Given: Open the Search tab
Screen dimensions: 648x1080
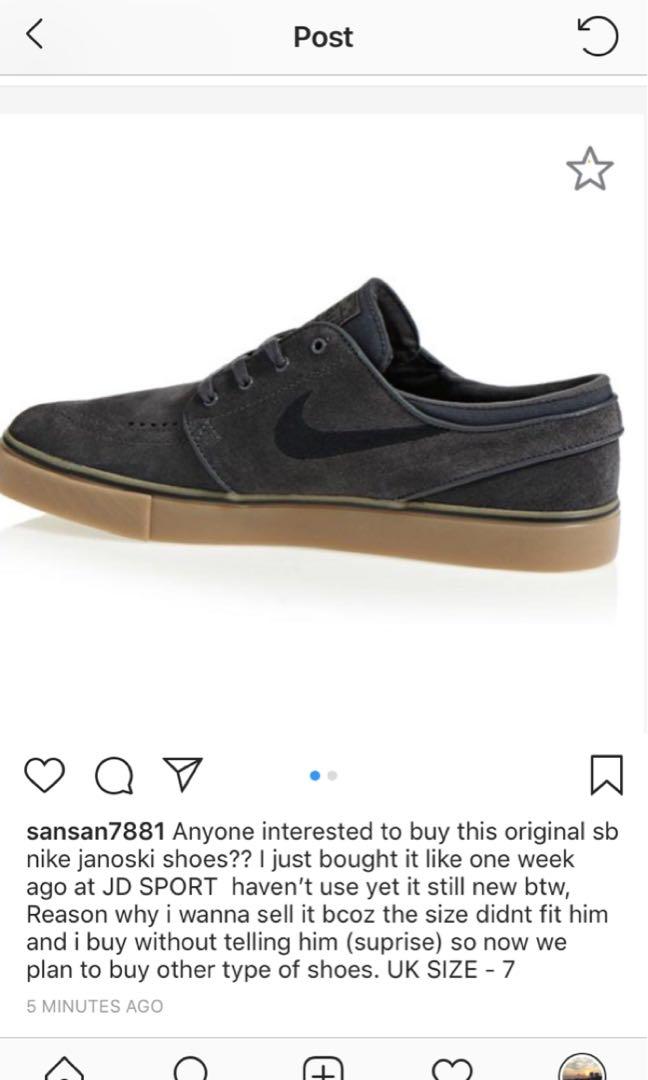Looking at the screenshot, I should (x=192, y=1068).
